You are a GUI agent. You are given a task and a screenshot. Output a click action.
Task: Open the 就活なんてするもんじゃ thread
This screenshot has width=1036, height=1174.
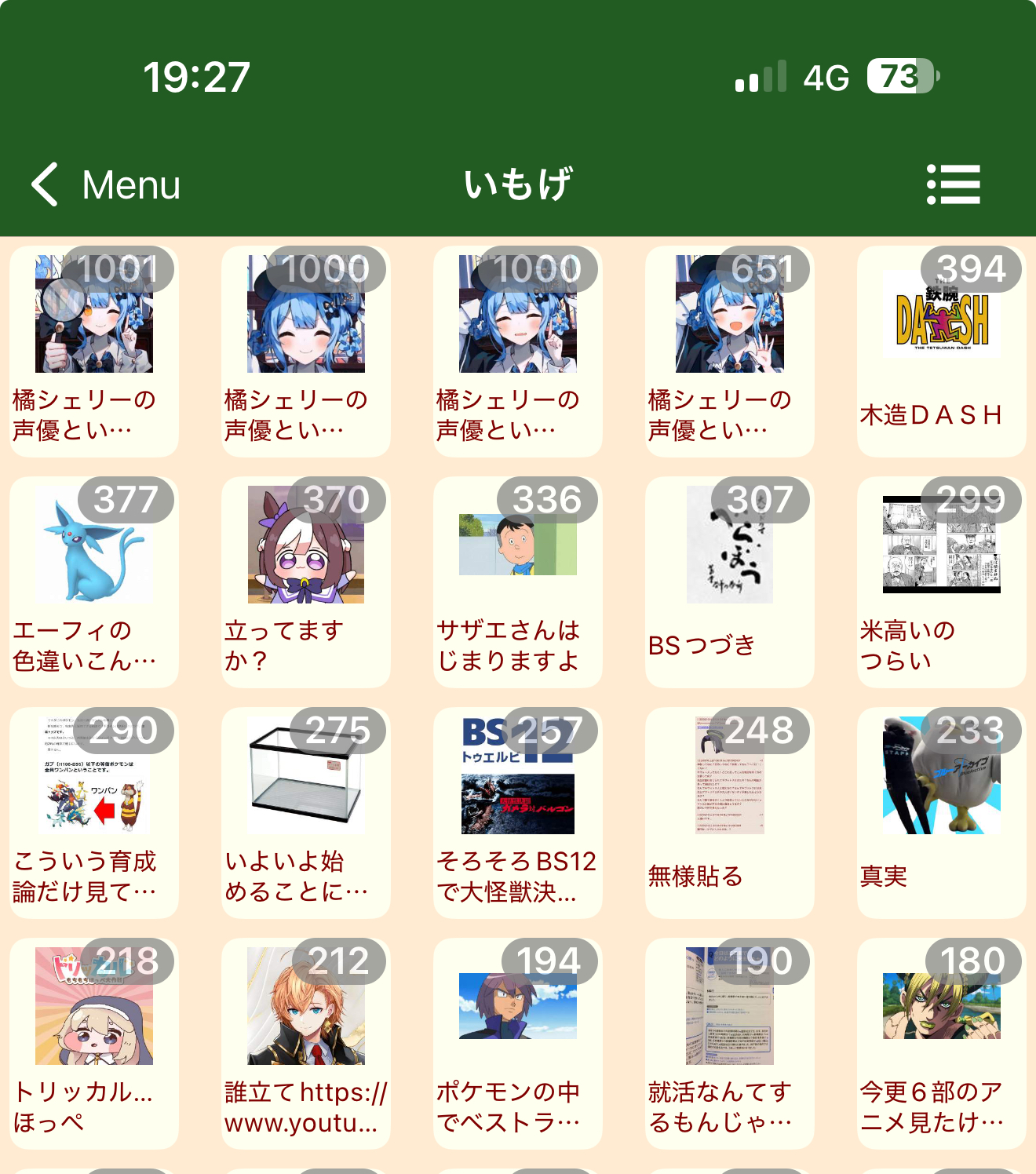[x=729, y=1043]
